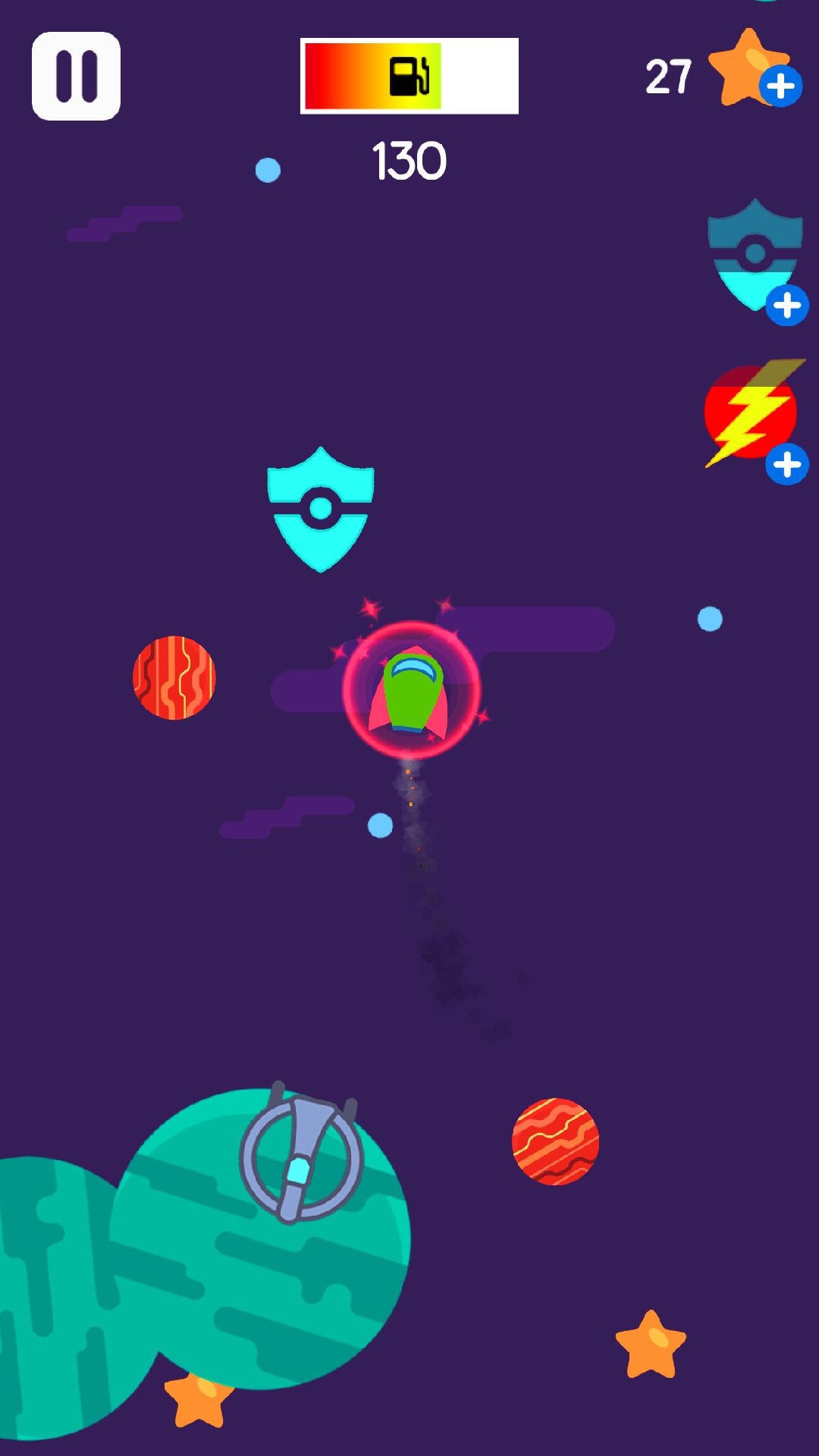
Task: Add more stars with plus icon
Action: coord(780,86)
